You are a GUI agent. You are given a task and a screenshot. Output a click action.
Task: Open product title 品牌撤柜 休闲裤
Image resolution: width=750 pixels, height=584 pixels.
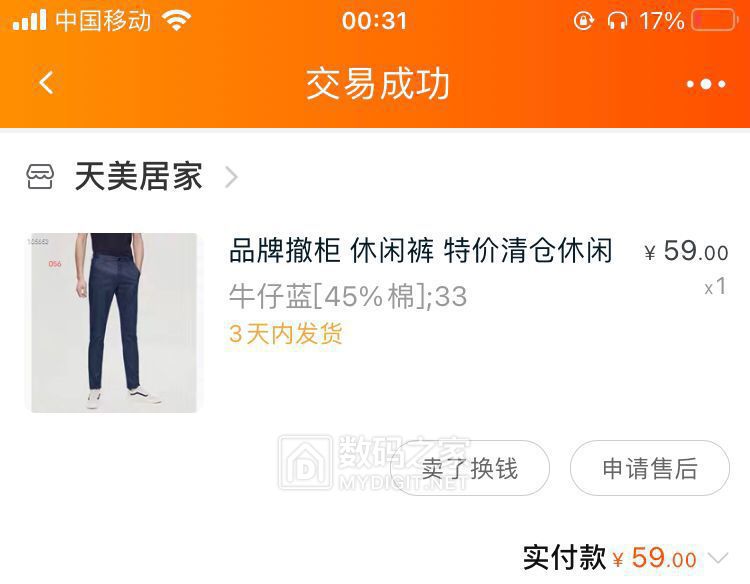coord(420,250)
